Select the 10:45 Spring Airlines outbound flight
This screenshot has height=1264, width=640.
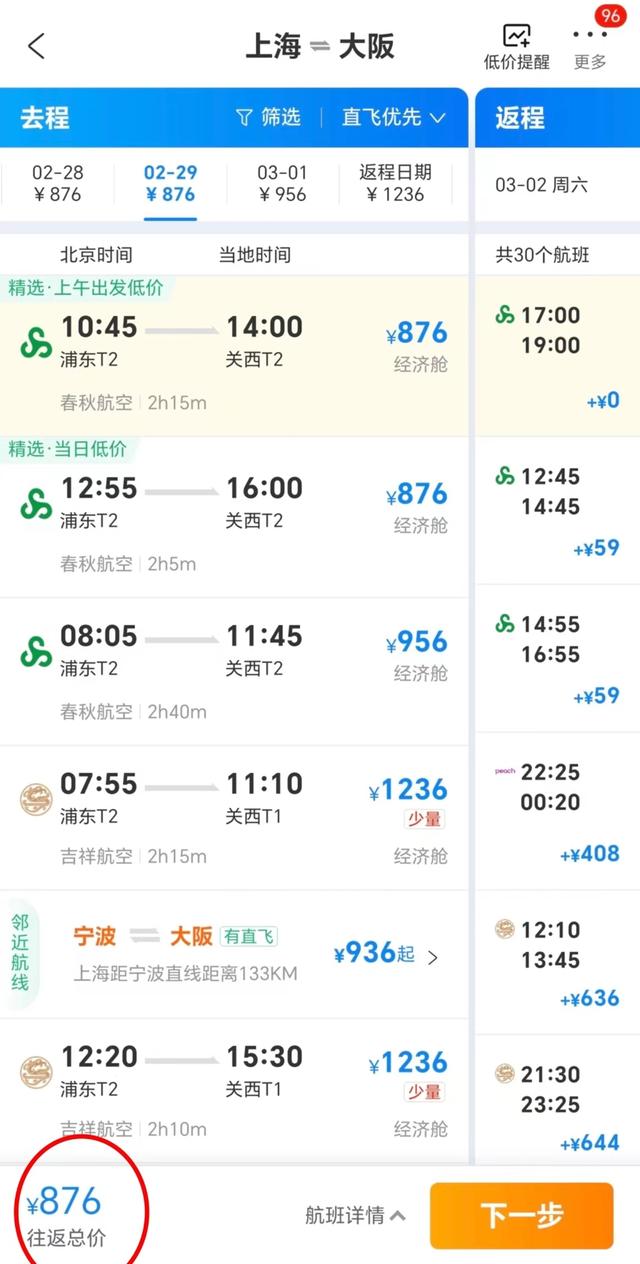coord(234,356)
